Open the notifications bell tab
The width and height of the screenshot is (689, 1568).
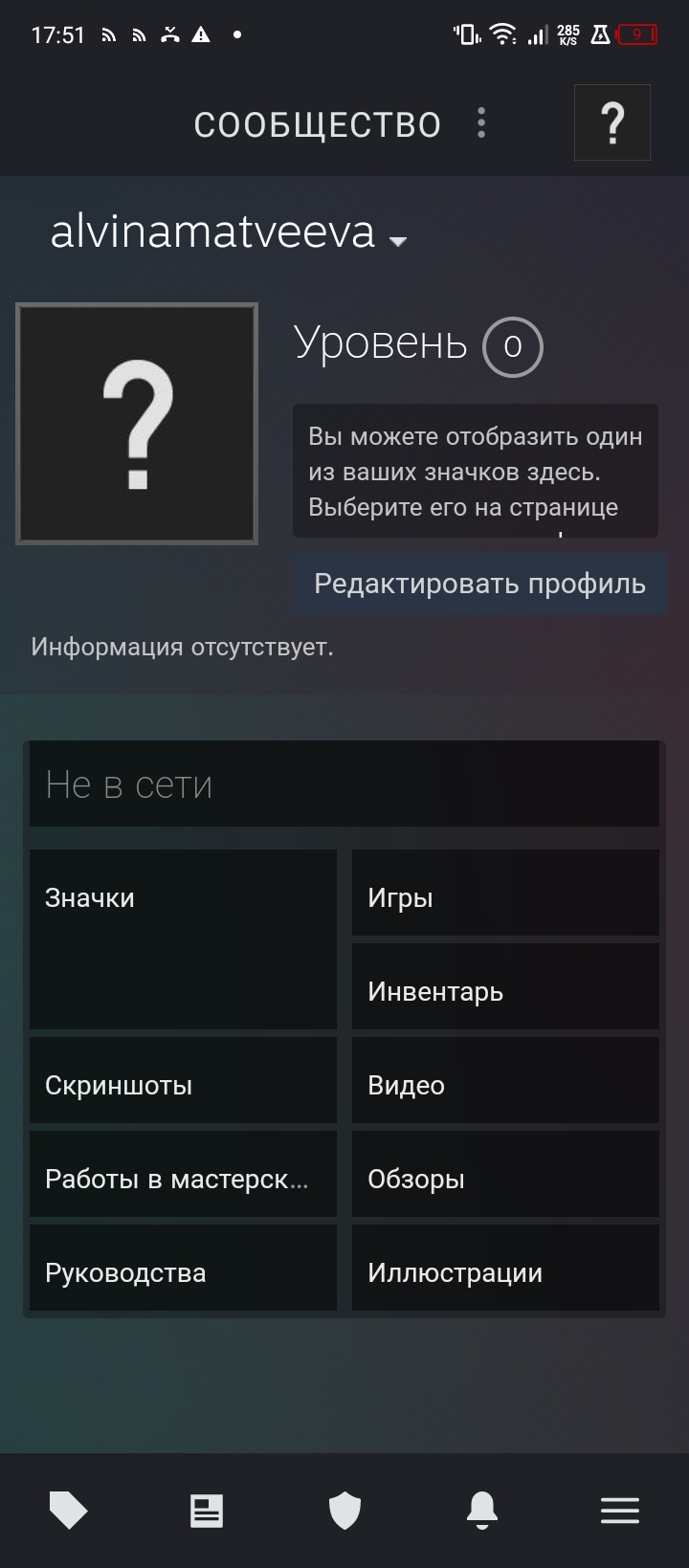[482, 1511]
